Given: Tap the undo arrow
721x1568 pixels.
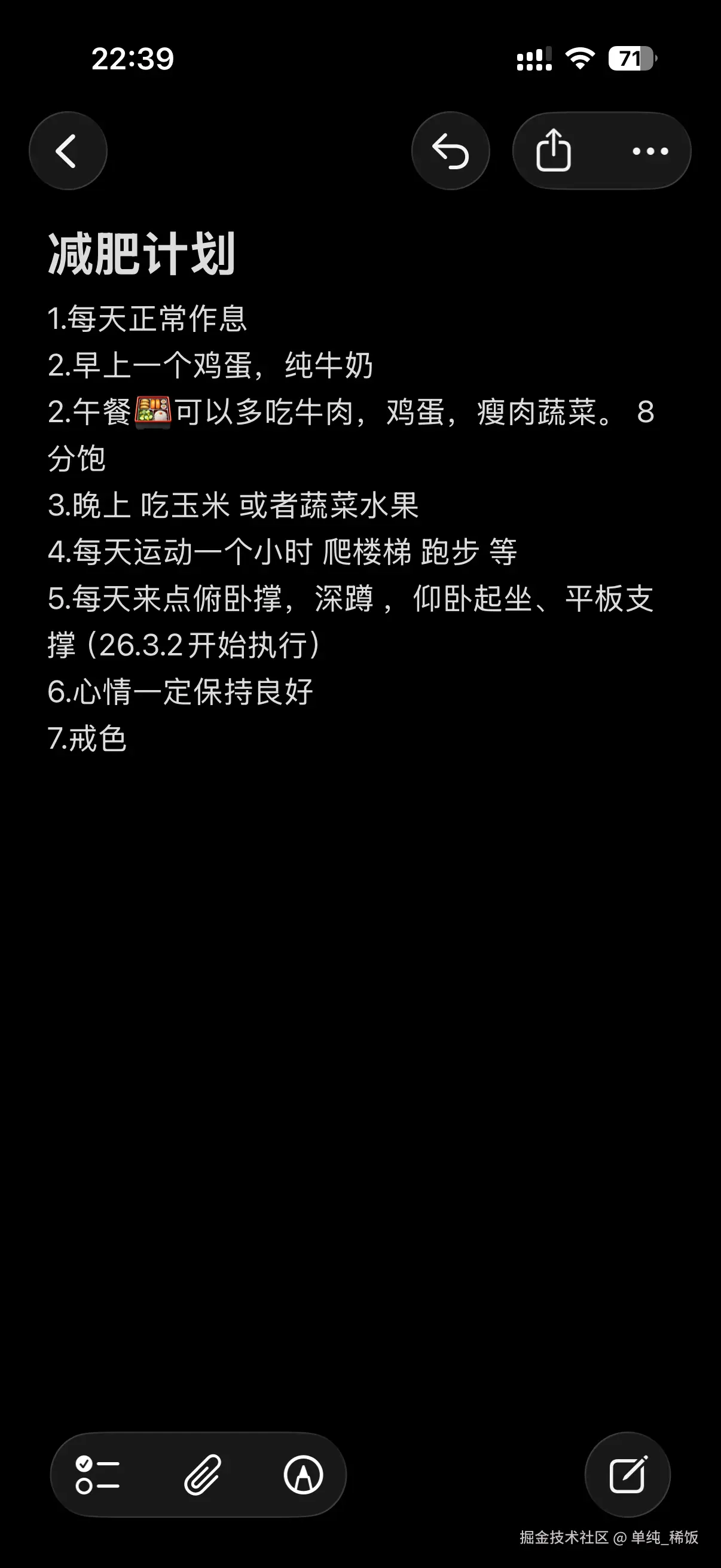Looking at the screenshot, I should pos(451,150).
